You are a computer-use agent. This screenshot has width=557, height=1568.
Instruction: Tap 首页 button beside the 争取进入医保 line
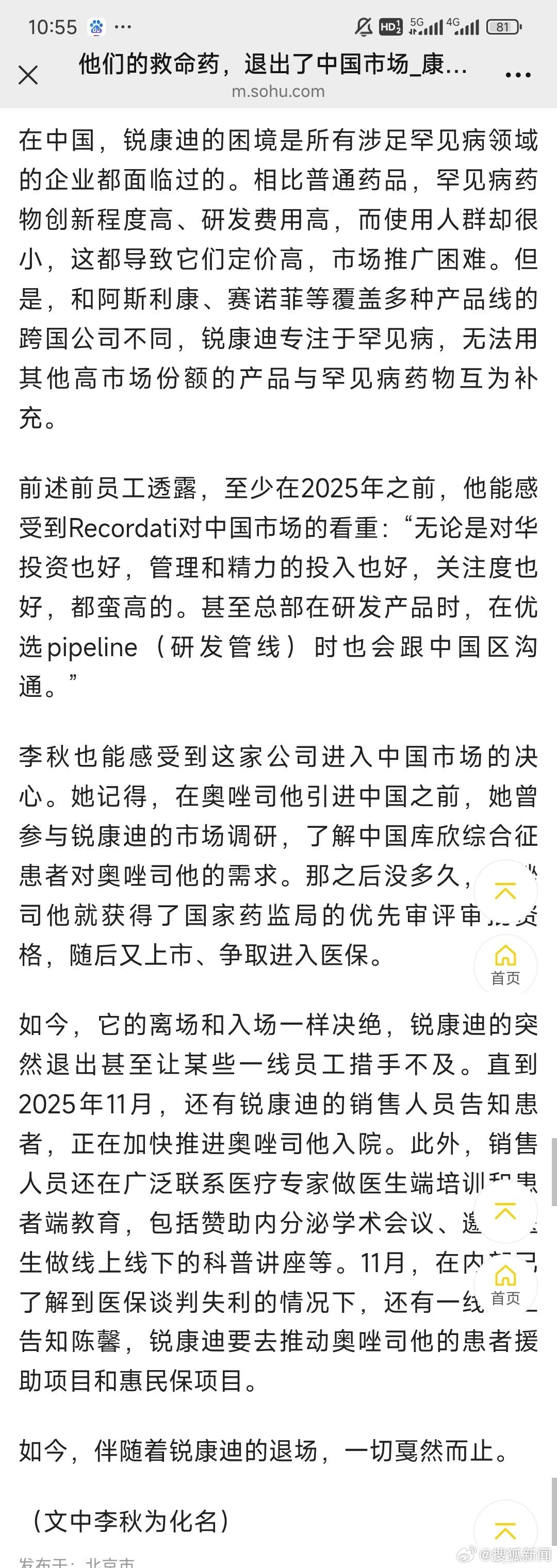point(505,964)
